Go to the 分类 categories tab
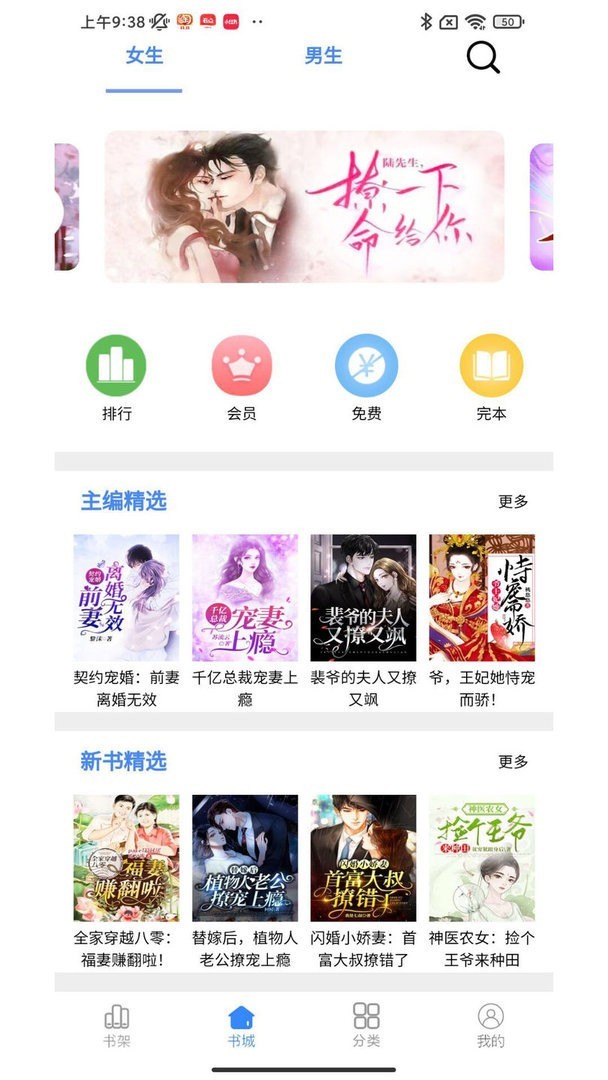608x1080 pixels. click(x=366, y=1027)
